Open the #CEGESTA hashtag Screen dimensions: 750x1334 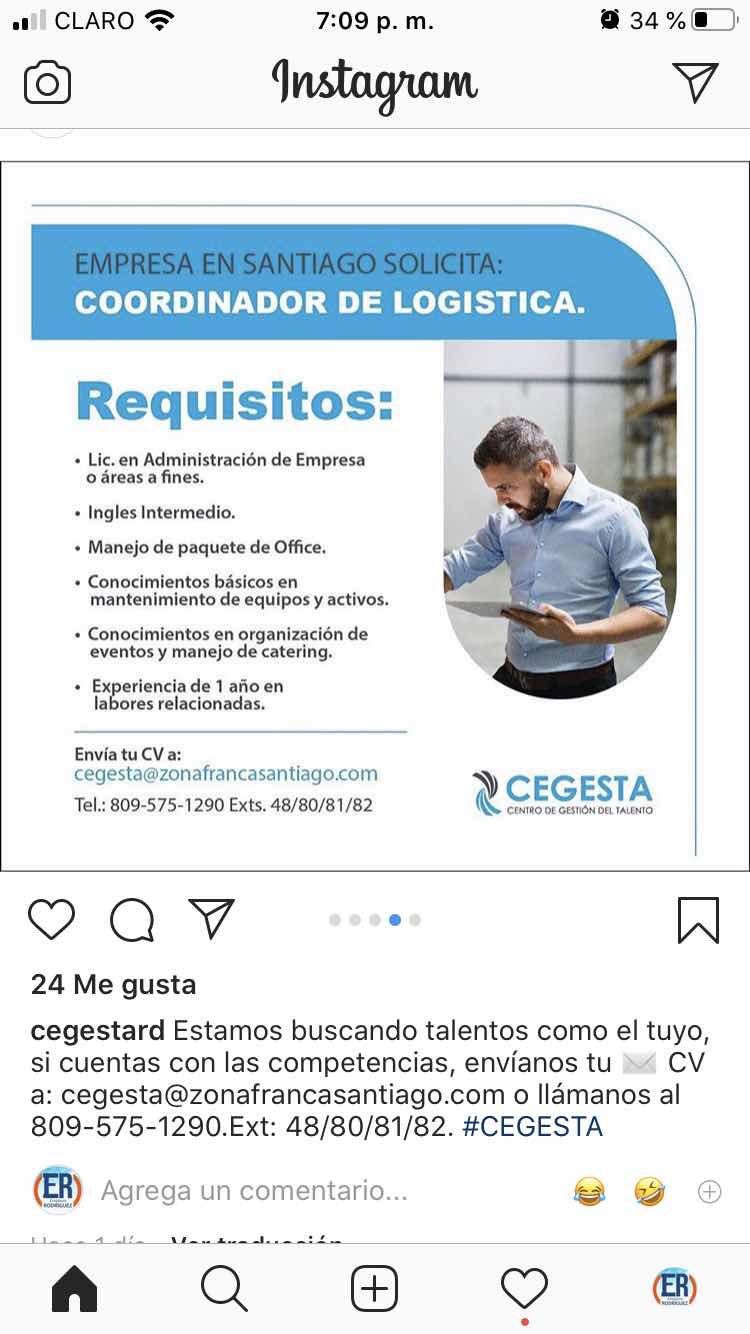point(532,1127)
